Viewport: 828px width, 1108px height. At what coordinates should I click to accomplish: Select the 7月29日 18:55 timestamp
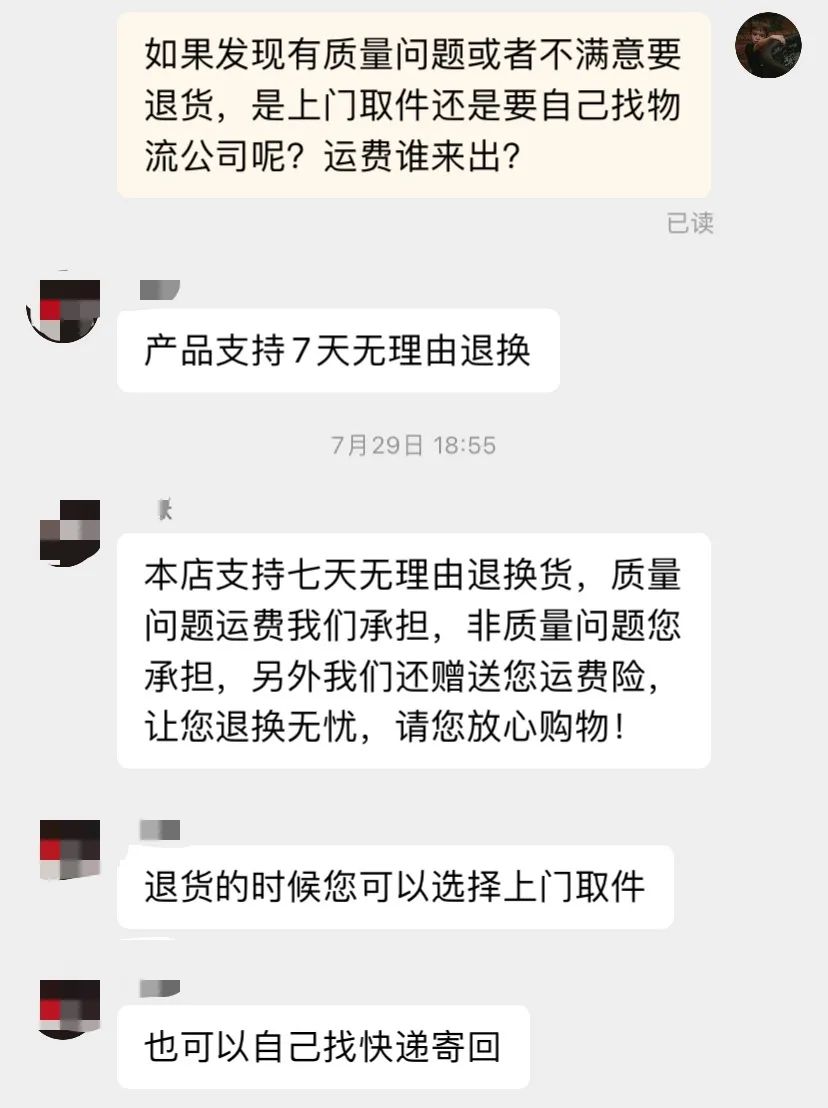(414, 448)
